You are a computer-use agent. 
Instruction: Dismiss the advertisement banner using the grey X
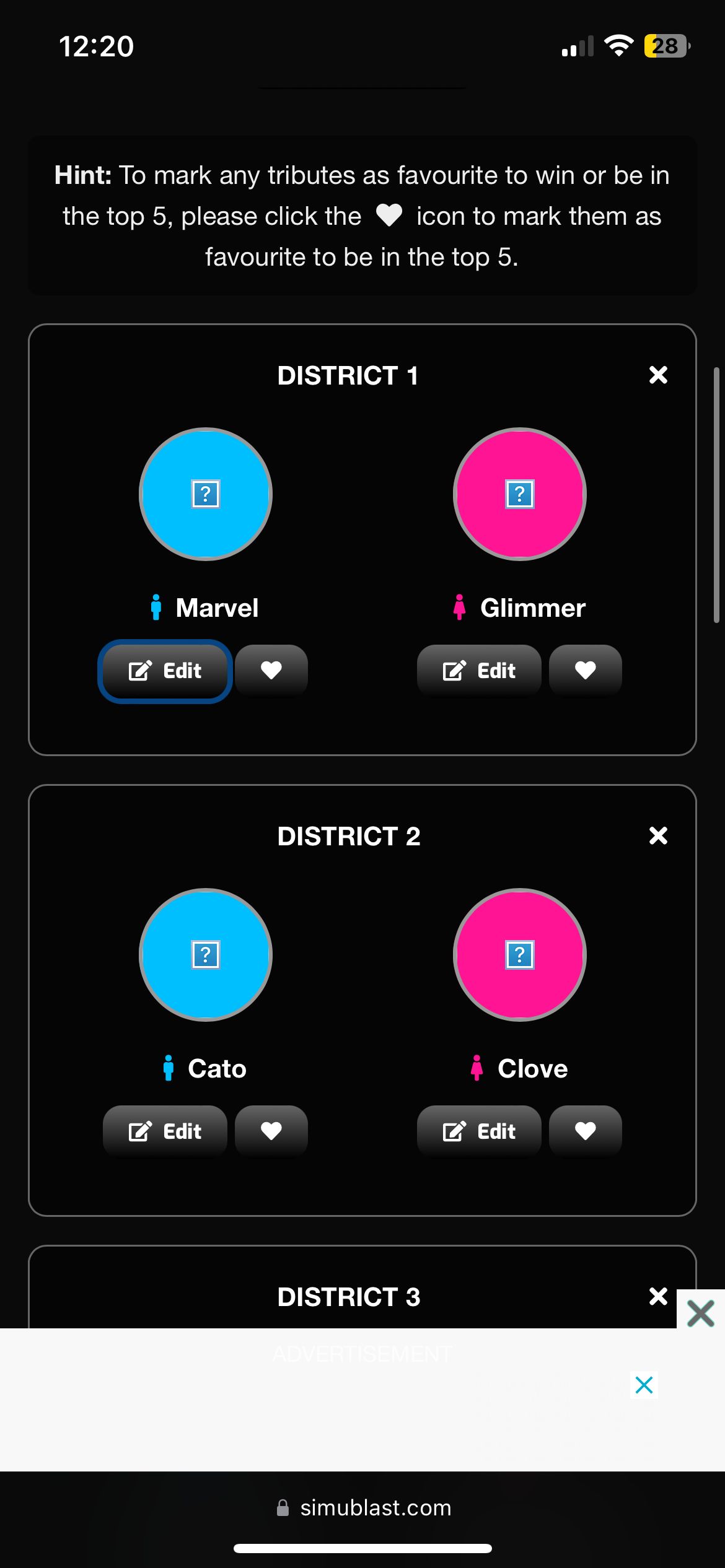tap(701, 1313)
